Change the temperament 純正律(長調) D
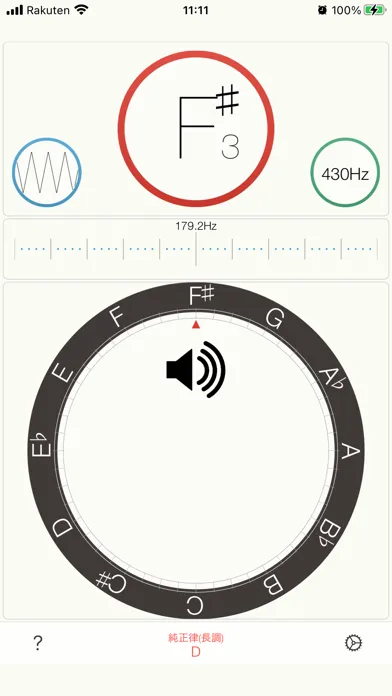The width and height of the screenshot is (392, 696). pos(196,645)
